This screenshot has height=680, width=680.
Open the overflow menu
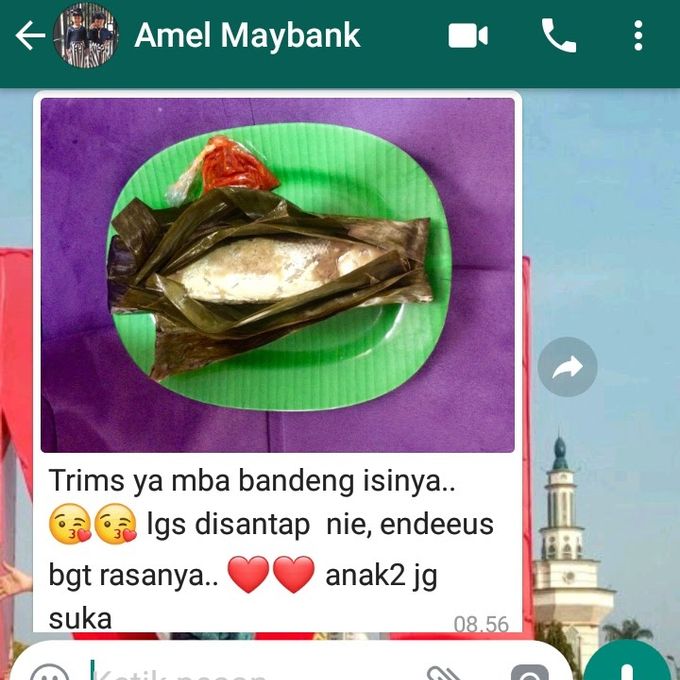coord(638,37)
